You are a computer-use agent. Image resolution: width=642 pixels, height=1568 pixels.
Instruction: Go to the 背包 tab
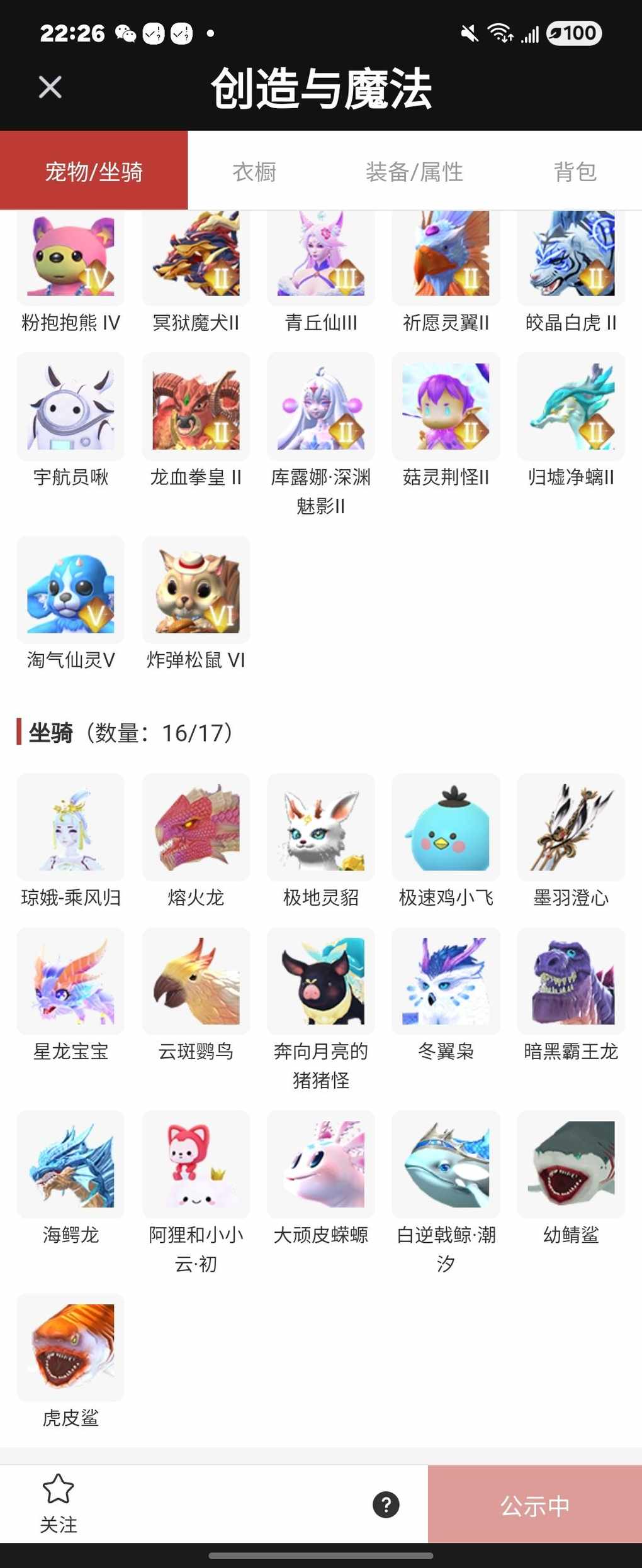tap(575, 172)
